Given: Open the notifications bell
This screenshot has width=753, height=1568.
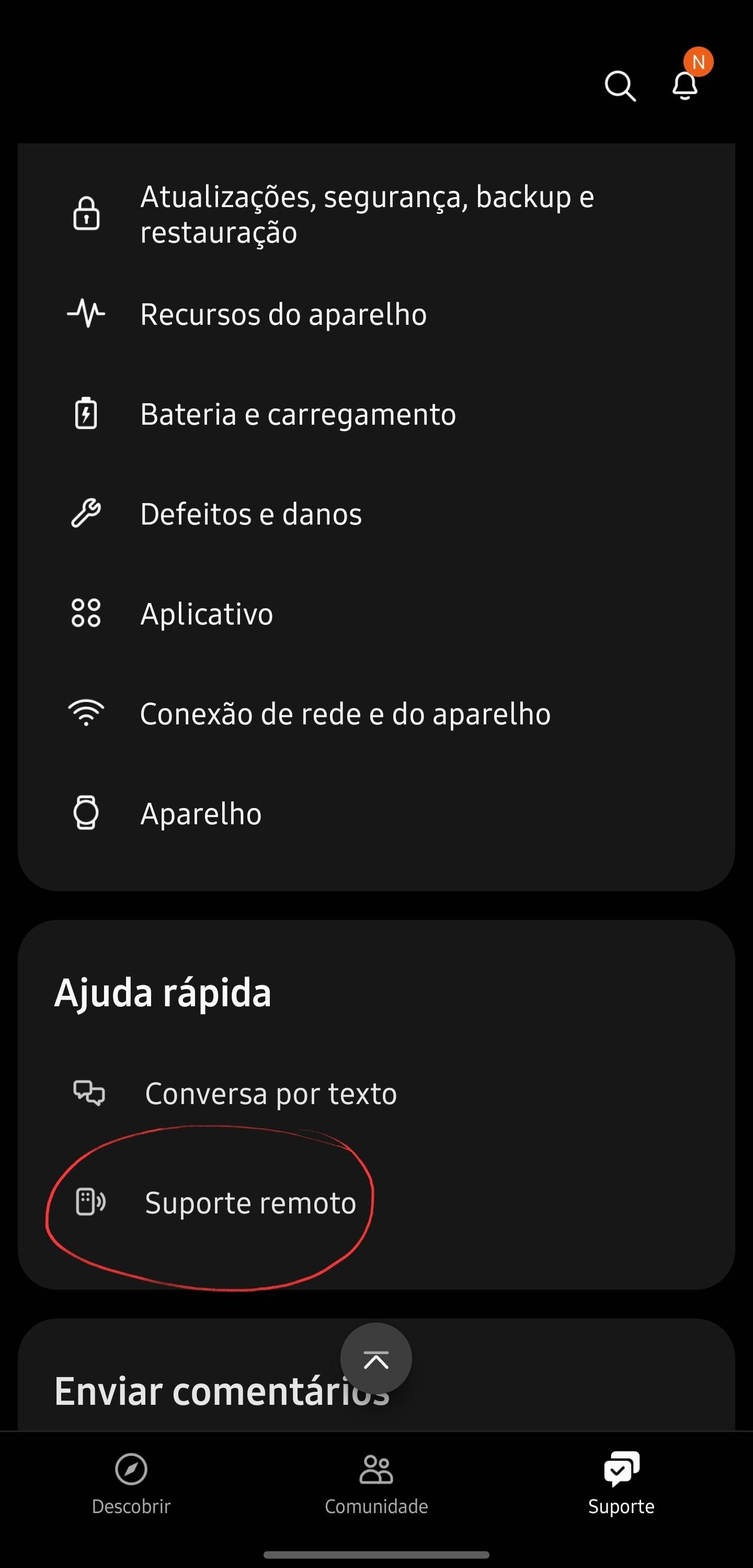Looking at the screenshot, I should [685, 85].
